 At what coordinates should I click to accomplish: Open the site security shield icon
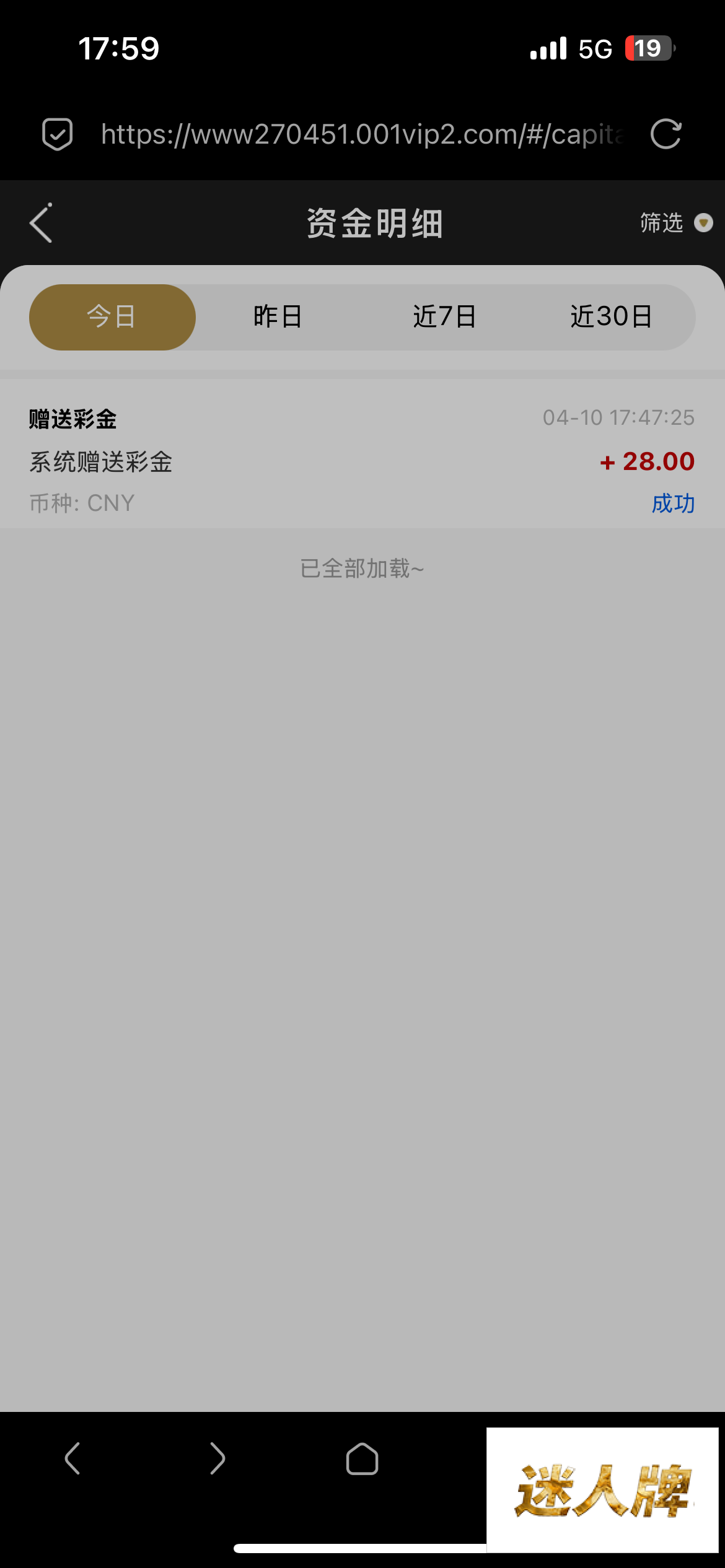[57, 134]
